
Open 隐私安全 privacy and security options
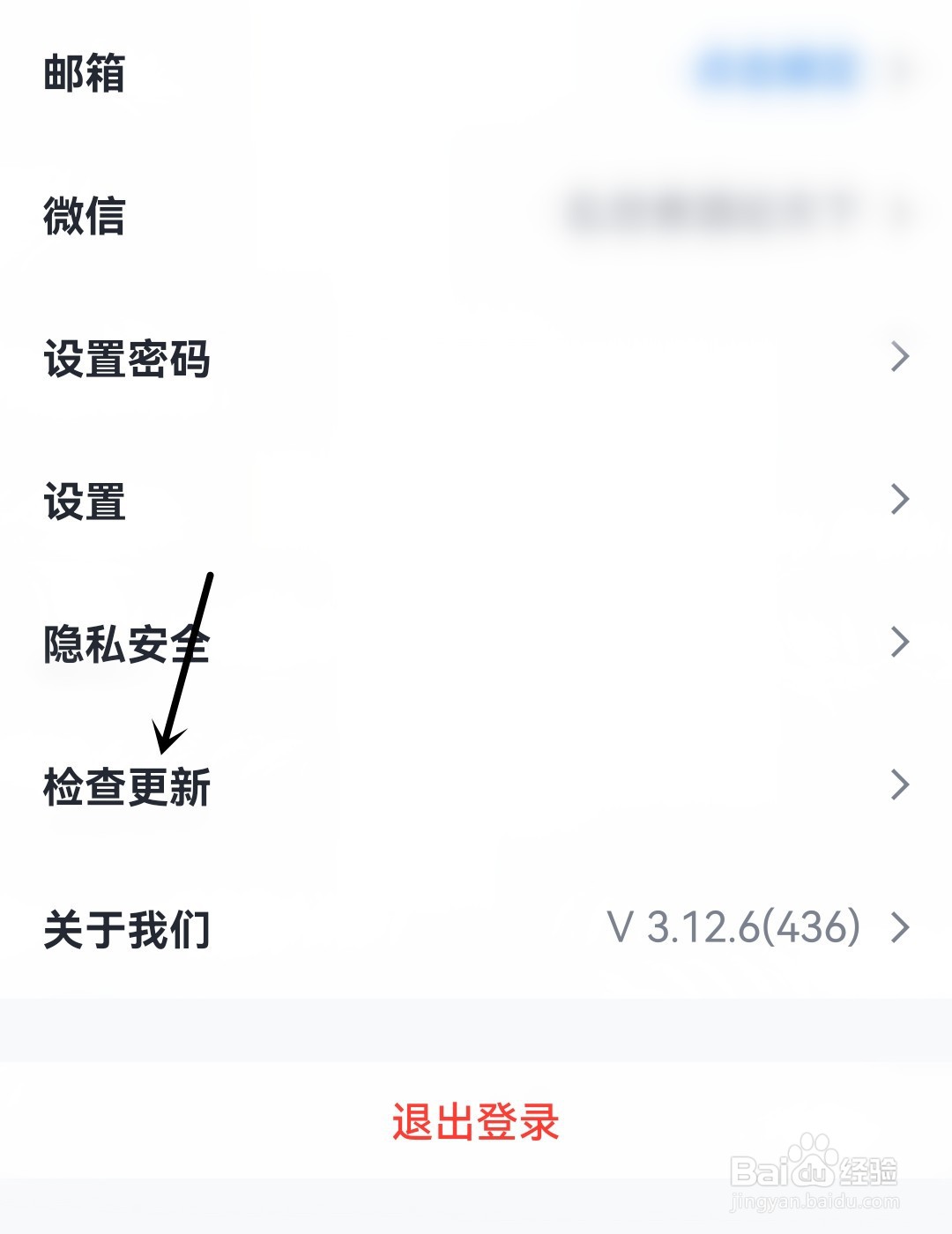tap(128, 646)
